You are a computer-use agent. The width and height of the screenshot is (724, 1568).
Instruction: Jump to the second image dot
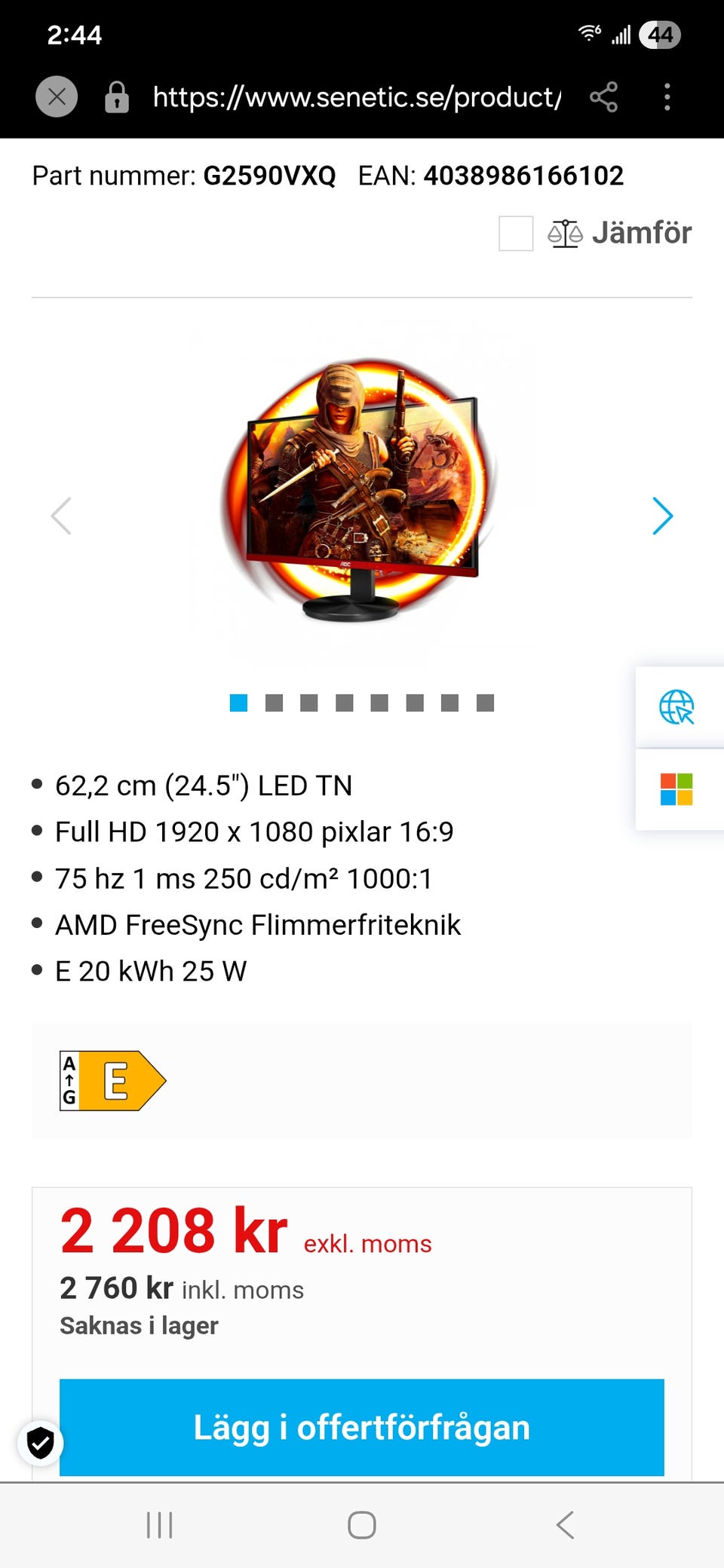coord(274,703)
